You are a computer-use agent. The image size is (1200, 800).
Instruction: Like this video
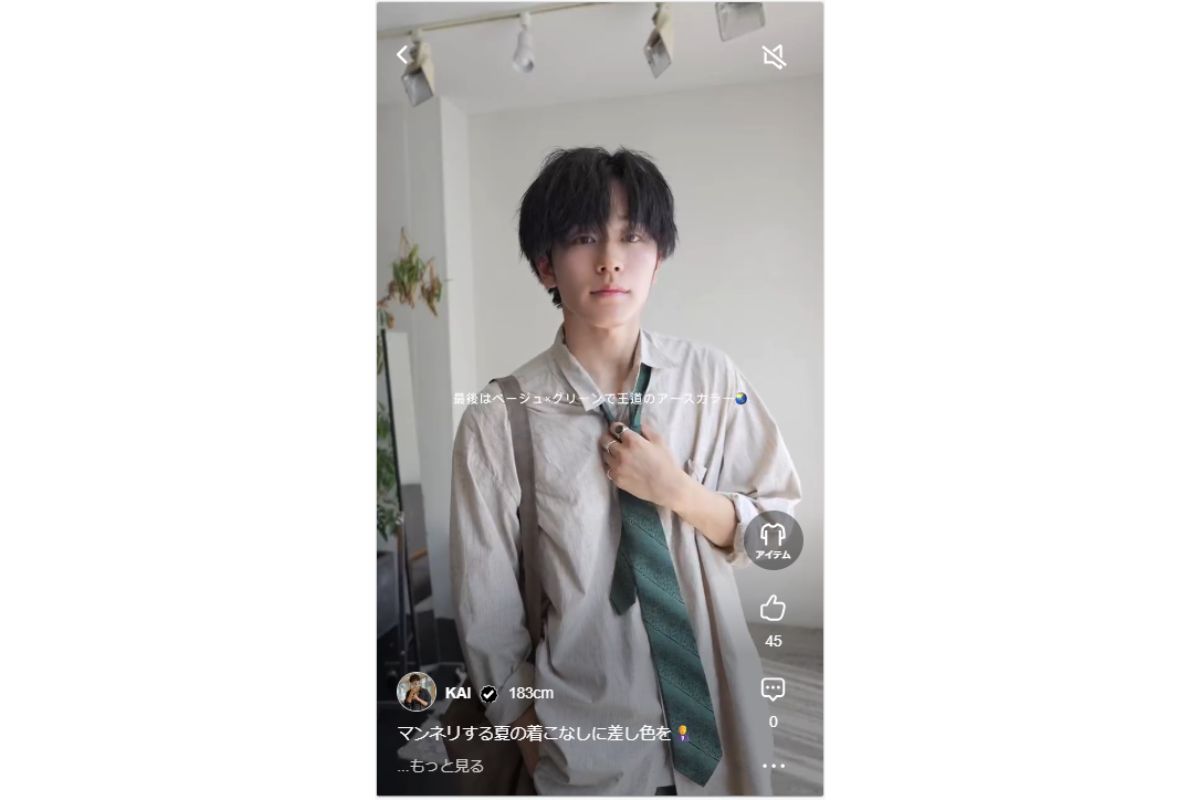(x=773, y=608)
